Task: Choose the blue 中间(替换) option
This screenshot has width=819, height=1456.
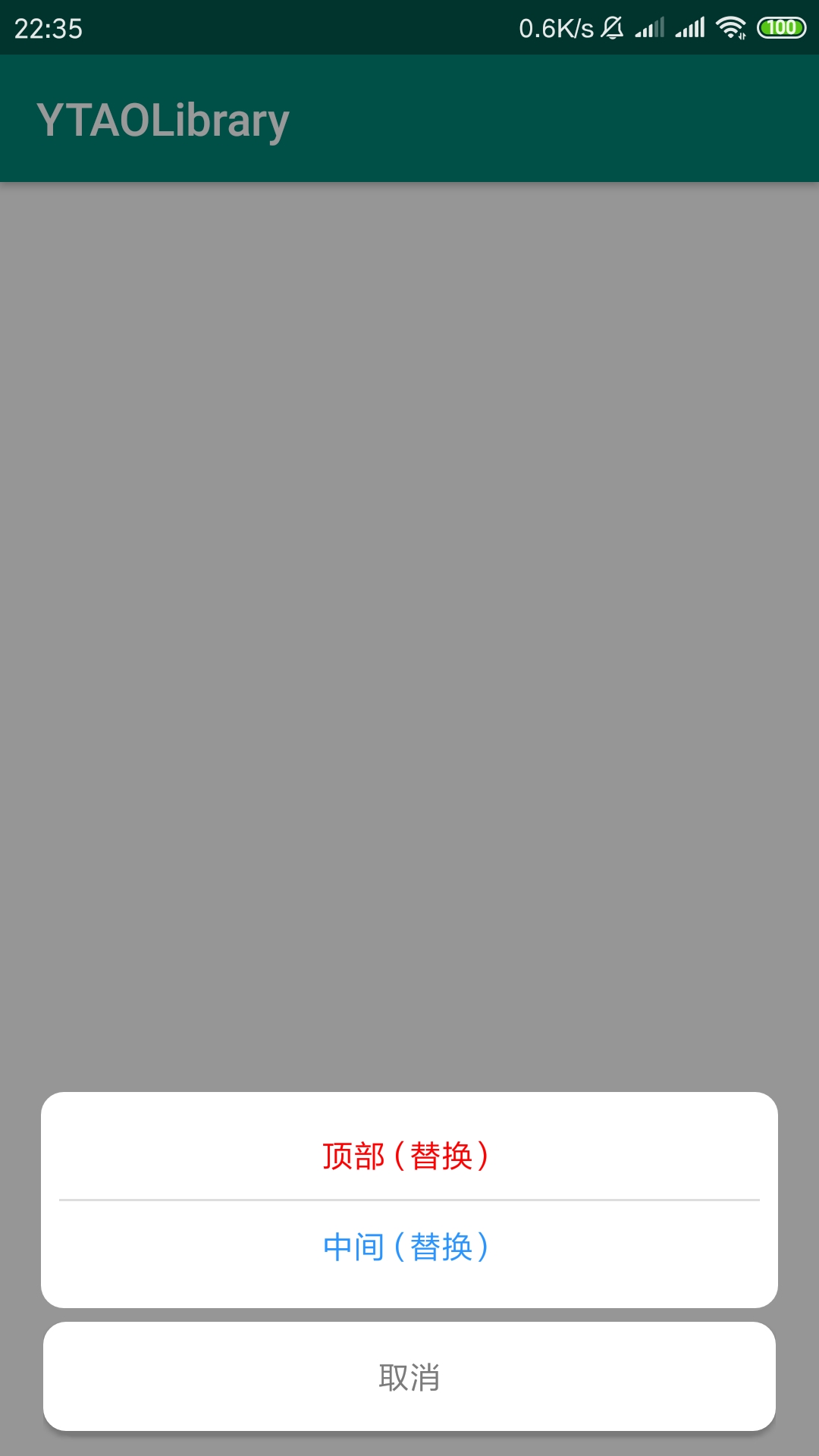Action: pos(408,1247)
